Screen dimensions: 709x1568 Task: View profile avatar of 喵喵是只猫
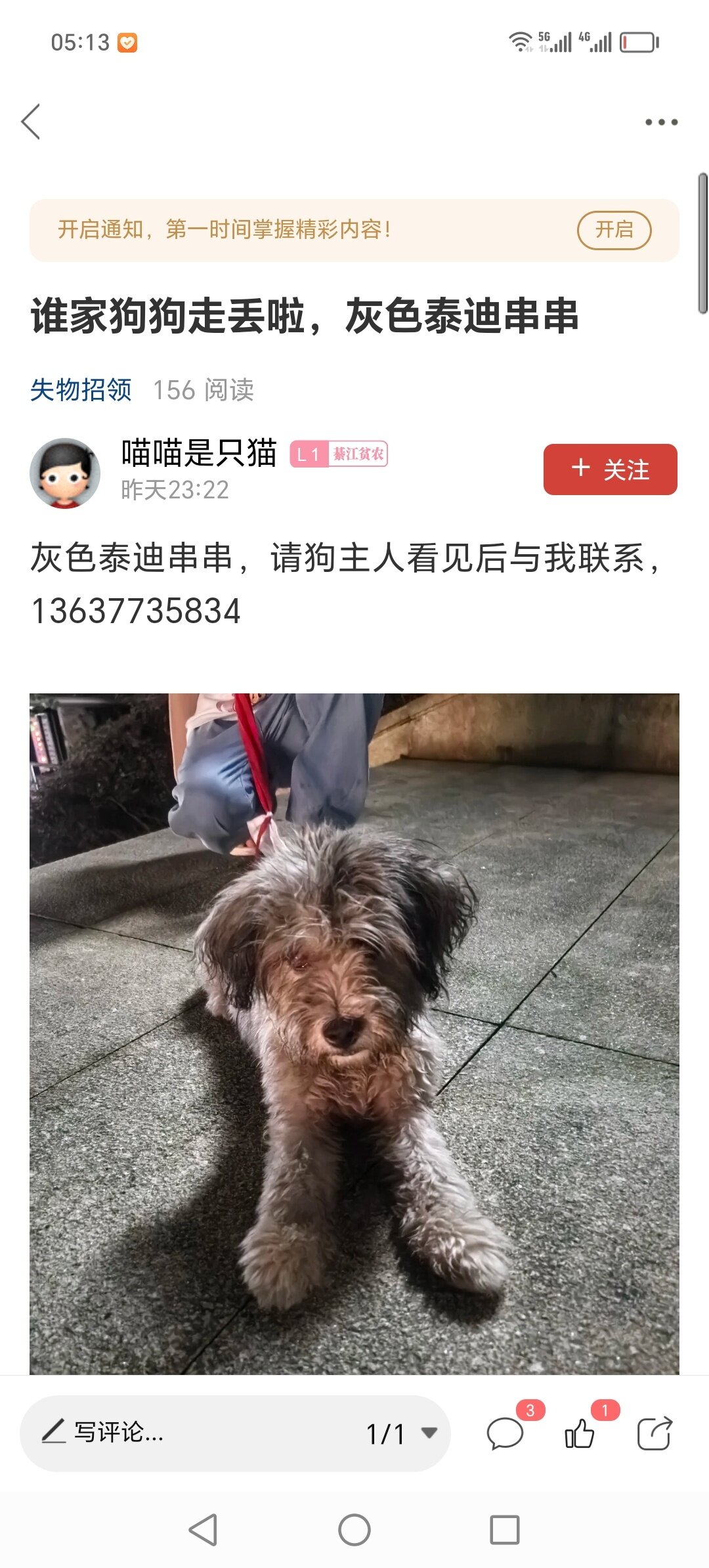coord(65,473)
